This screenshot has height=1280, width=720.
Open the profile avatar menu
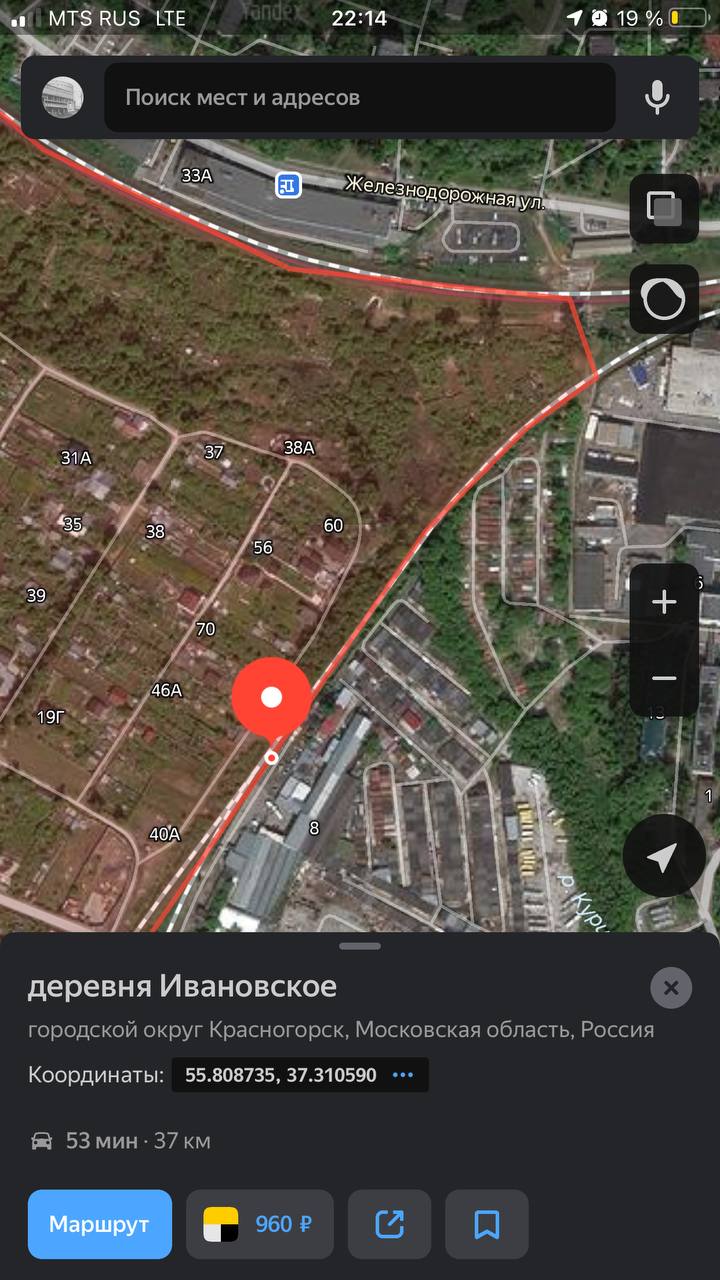point(62,97)
